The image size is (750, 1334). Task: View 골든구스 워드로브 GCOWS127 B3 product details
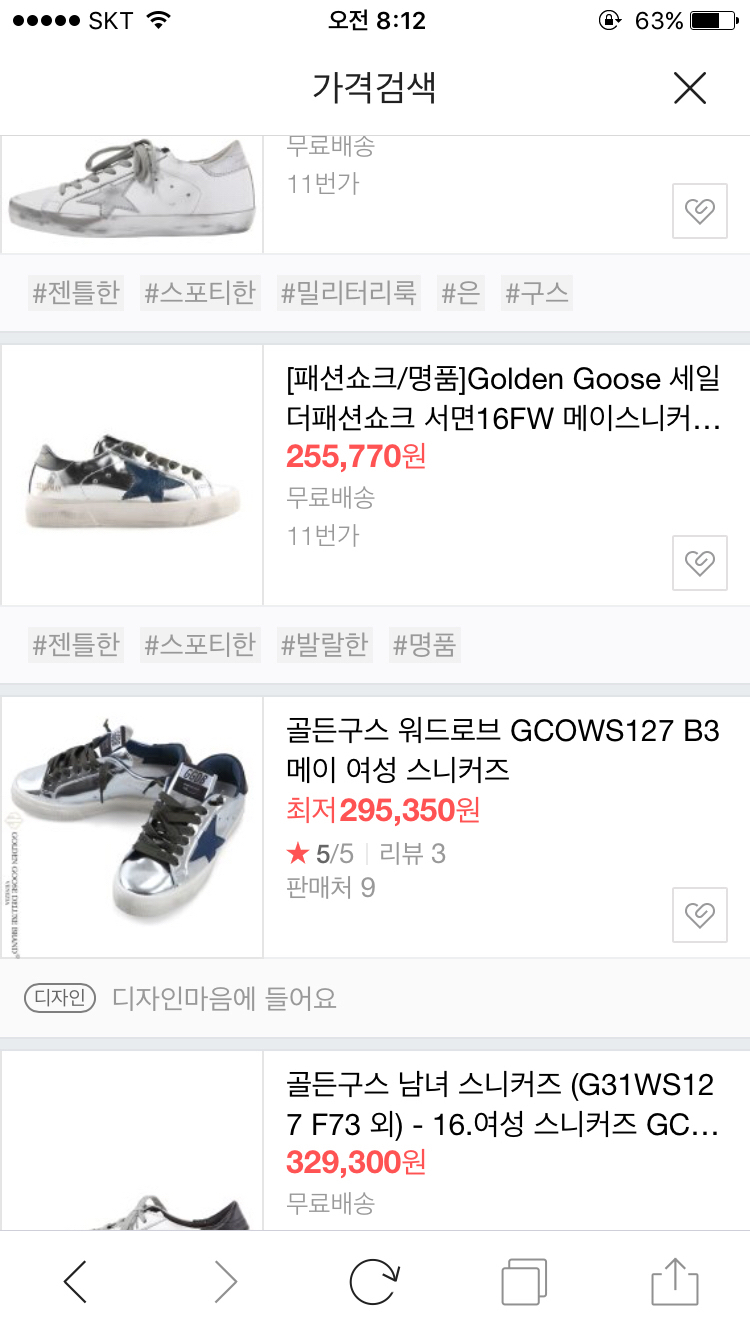coord(502,750)
